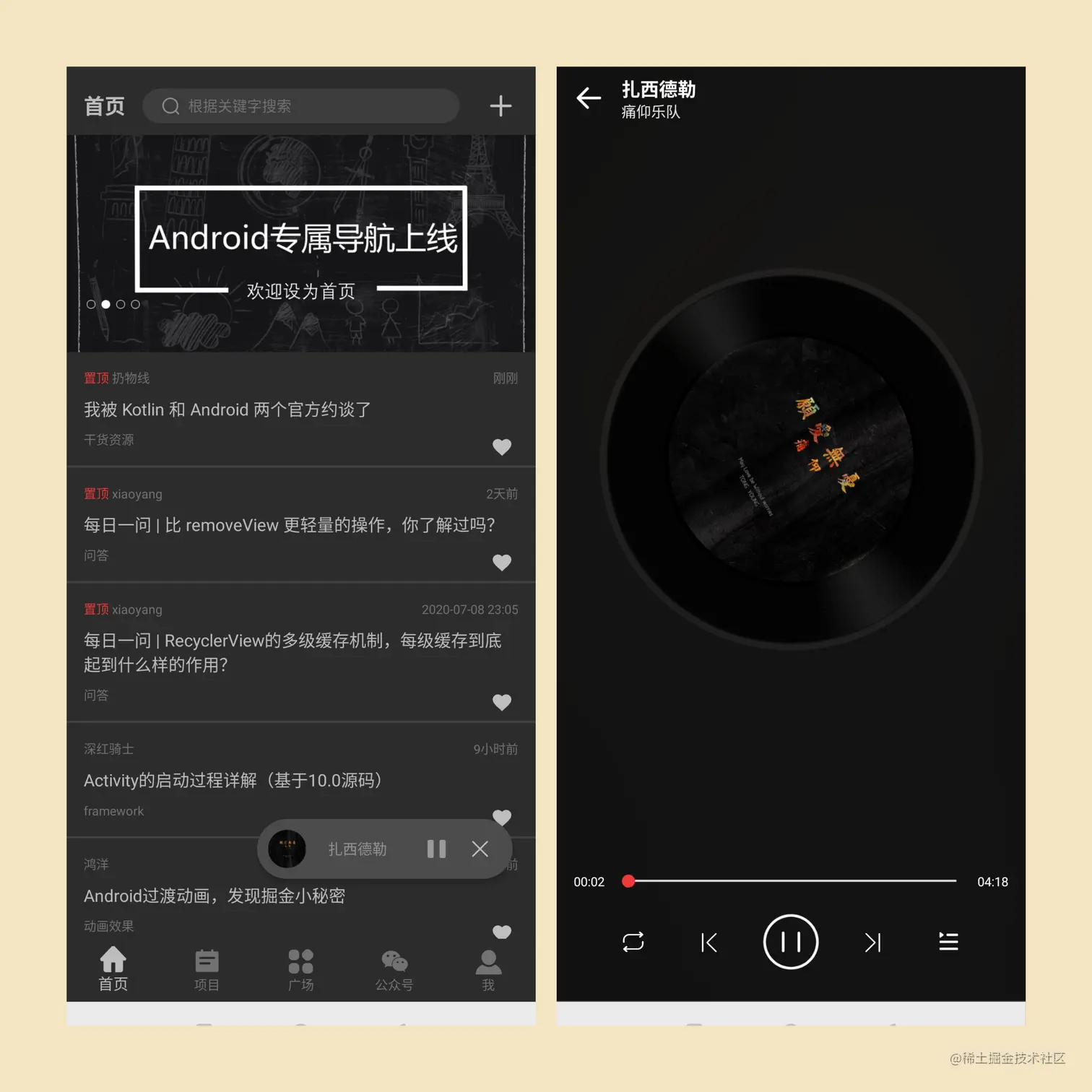The height and width of the screenshot is (1092, 1092).
Task: Switch to the 项目 tab
Action: click(207, 970)
